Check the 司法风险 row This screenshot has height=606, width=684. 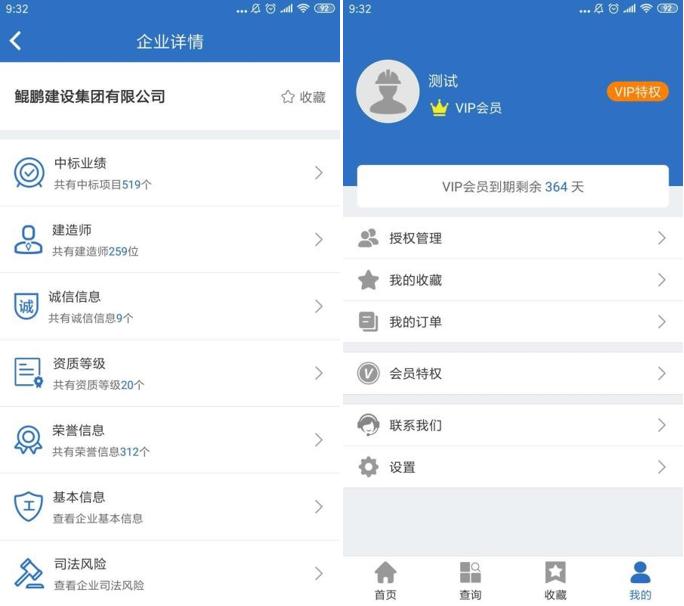(170, 573)
